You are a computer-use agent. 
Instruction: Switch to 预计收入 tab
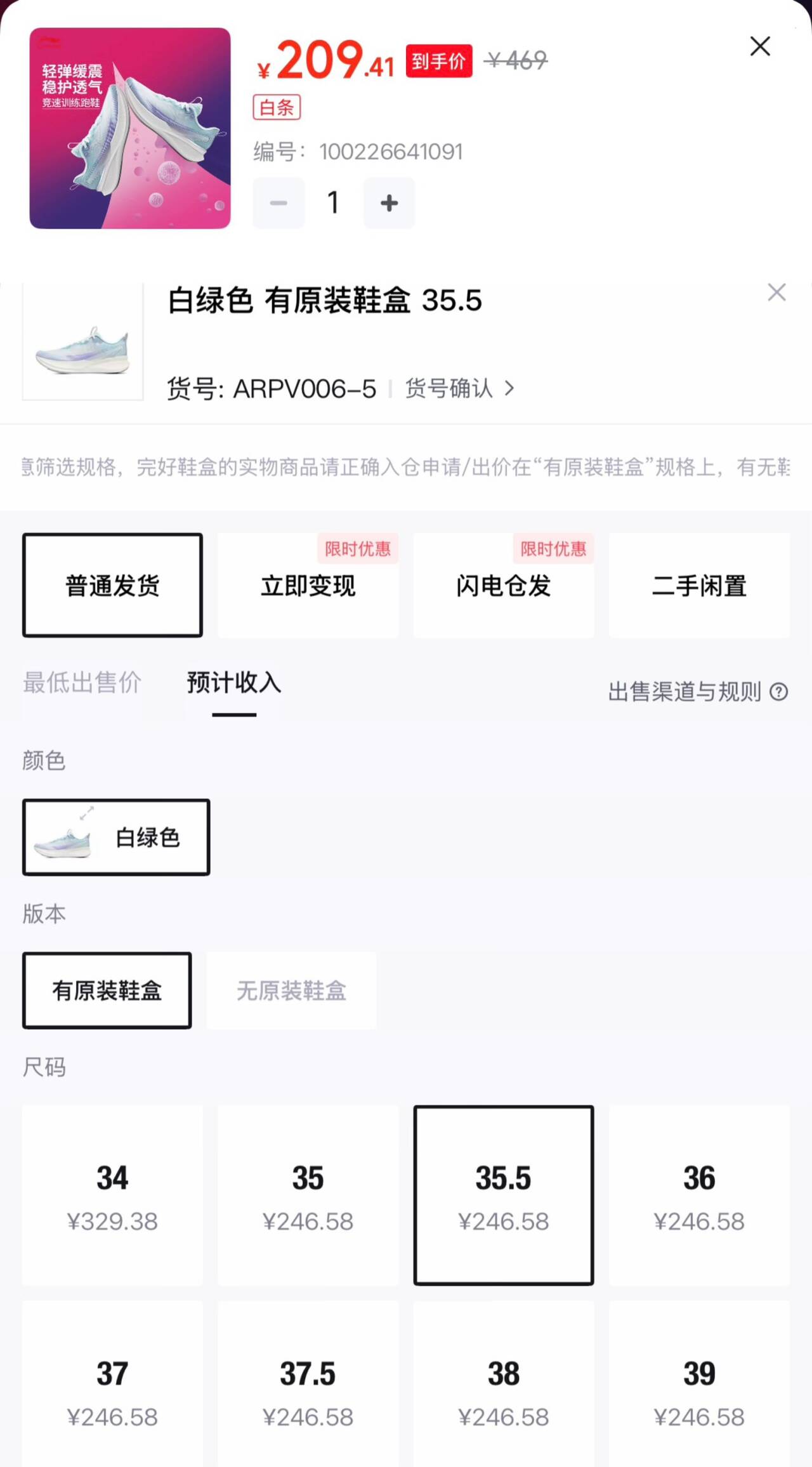[x=234, y=683]
